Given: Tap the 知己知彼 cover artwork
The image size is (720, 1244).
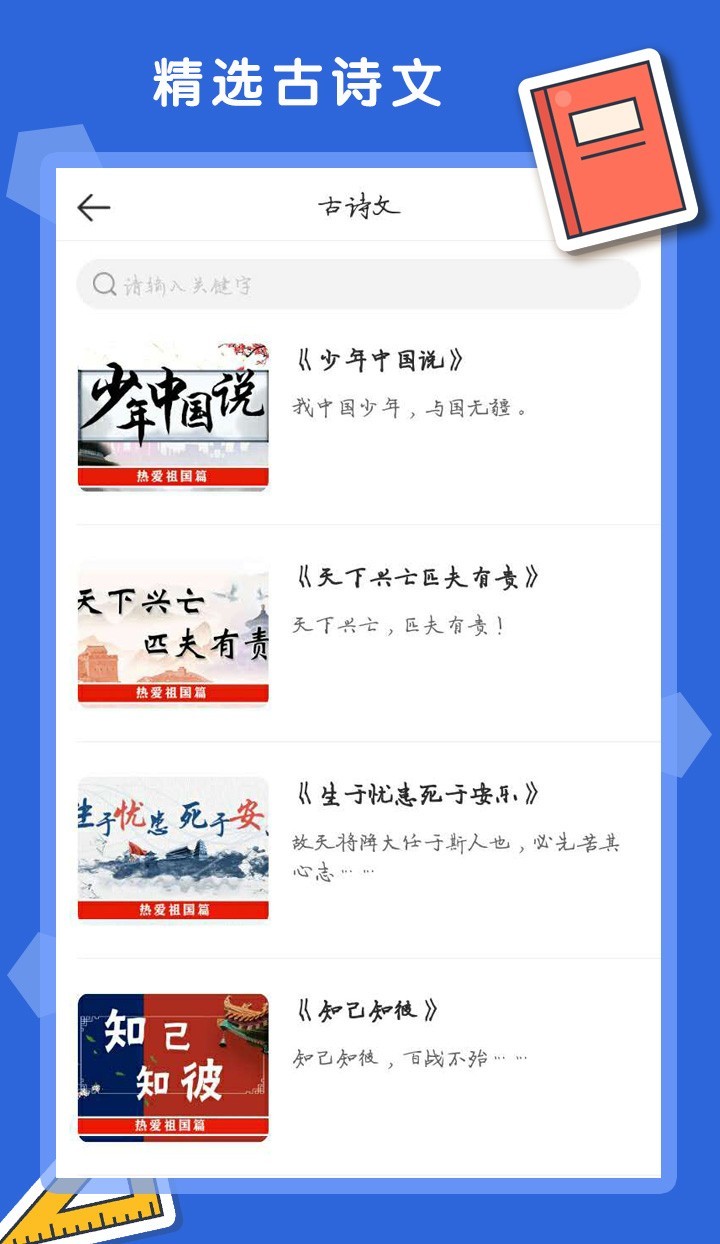Looking at the screenshot, I should pyautogui.click(x=172, y=1063).
